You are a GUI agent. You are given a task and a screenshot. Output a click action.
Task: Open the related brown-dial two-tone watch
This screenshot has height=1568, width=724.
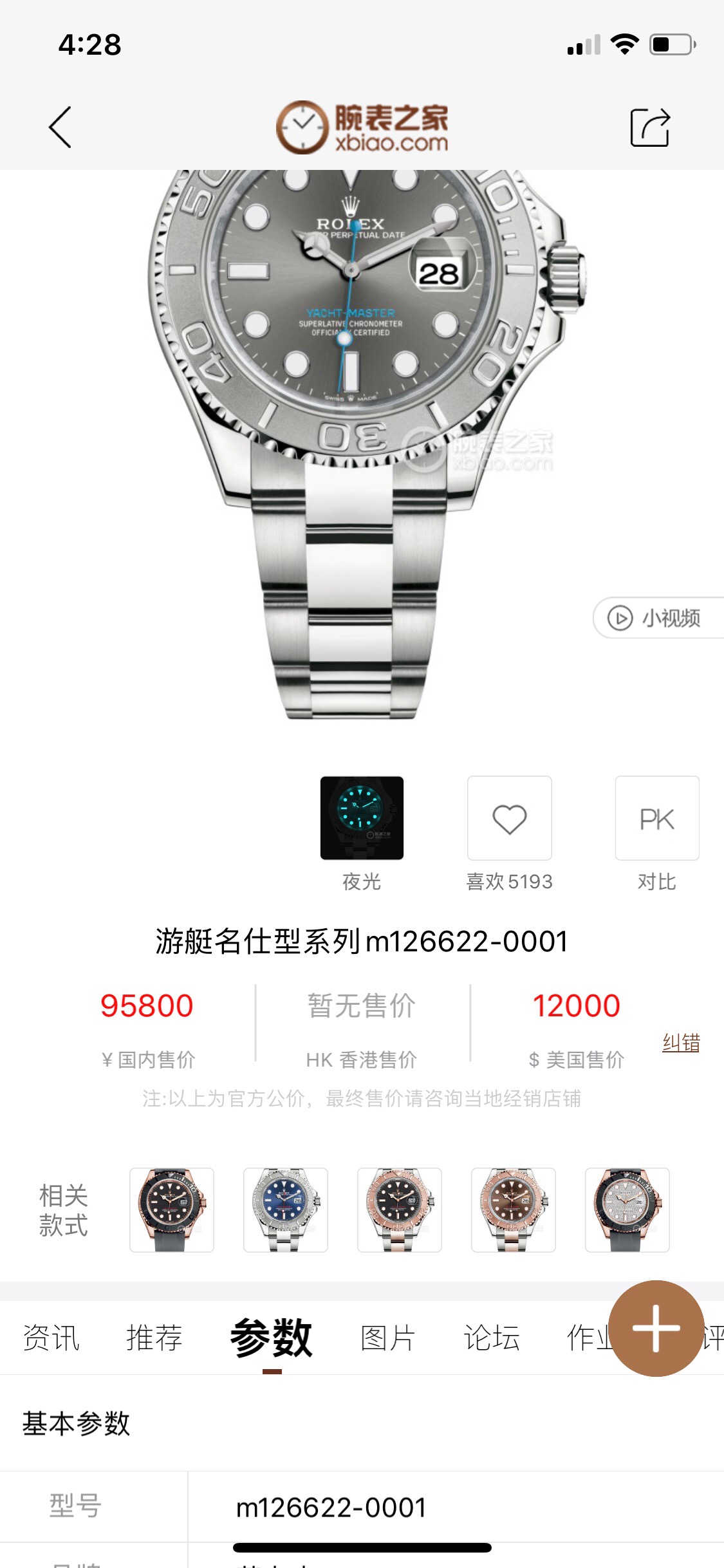(x=514, y=1209)
